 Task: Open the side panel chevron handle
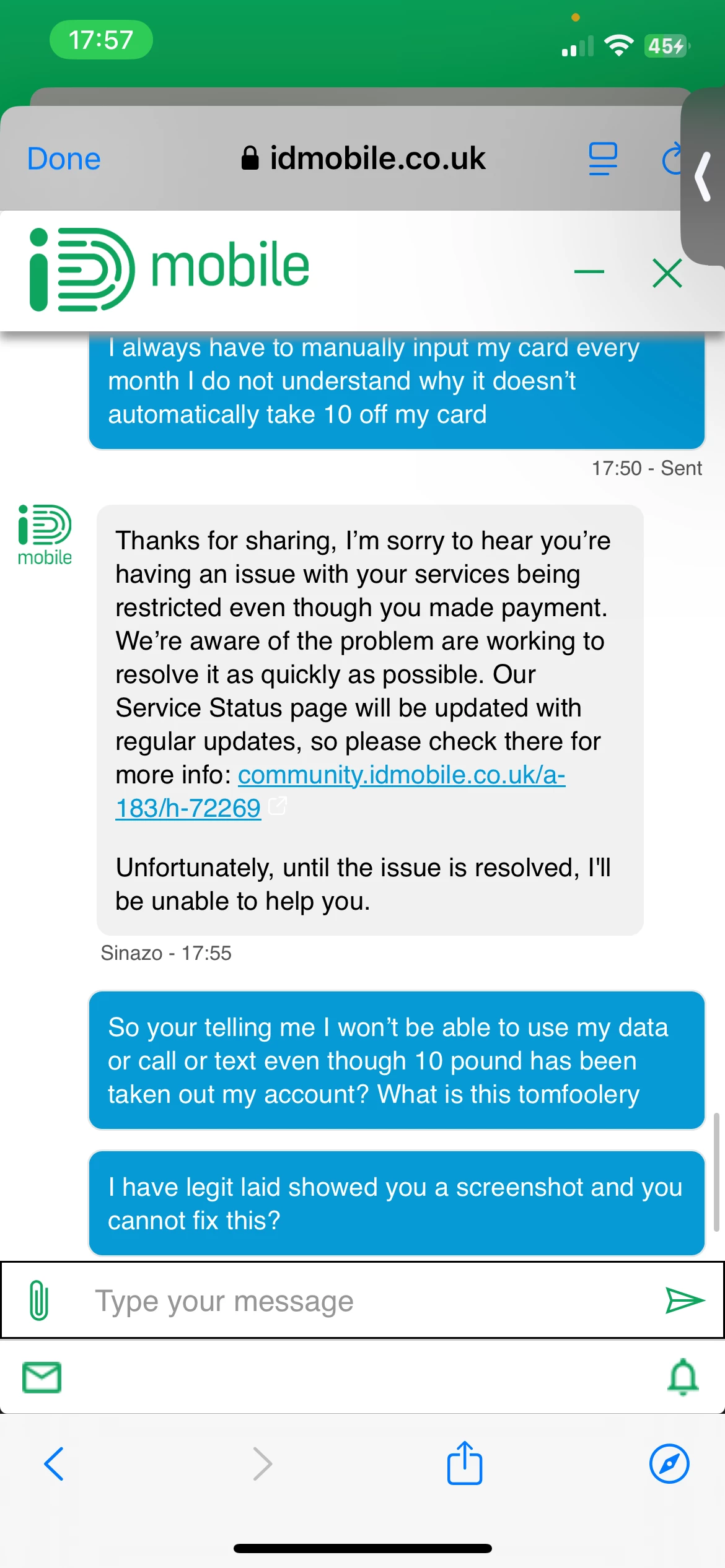click(704, 176)
